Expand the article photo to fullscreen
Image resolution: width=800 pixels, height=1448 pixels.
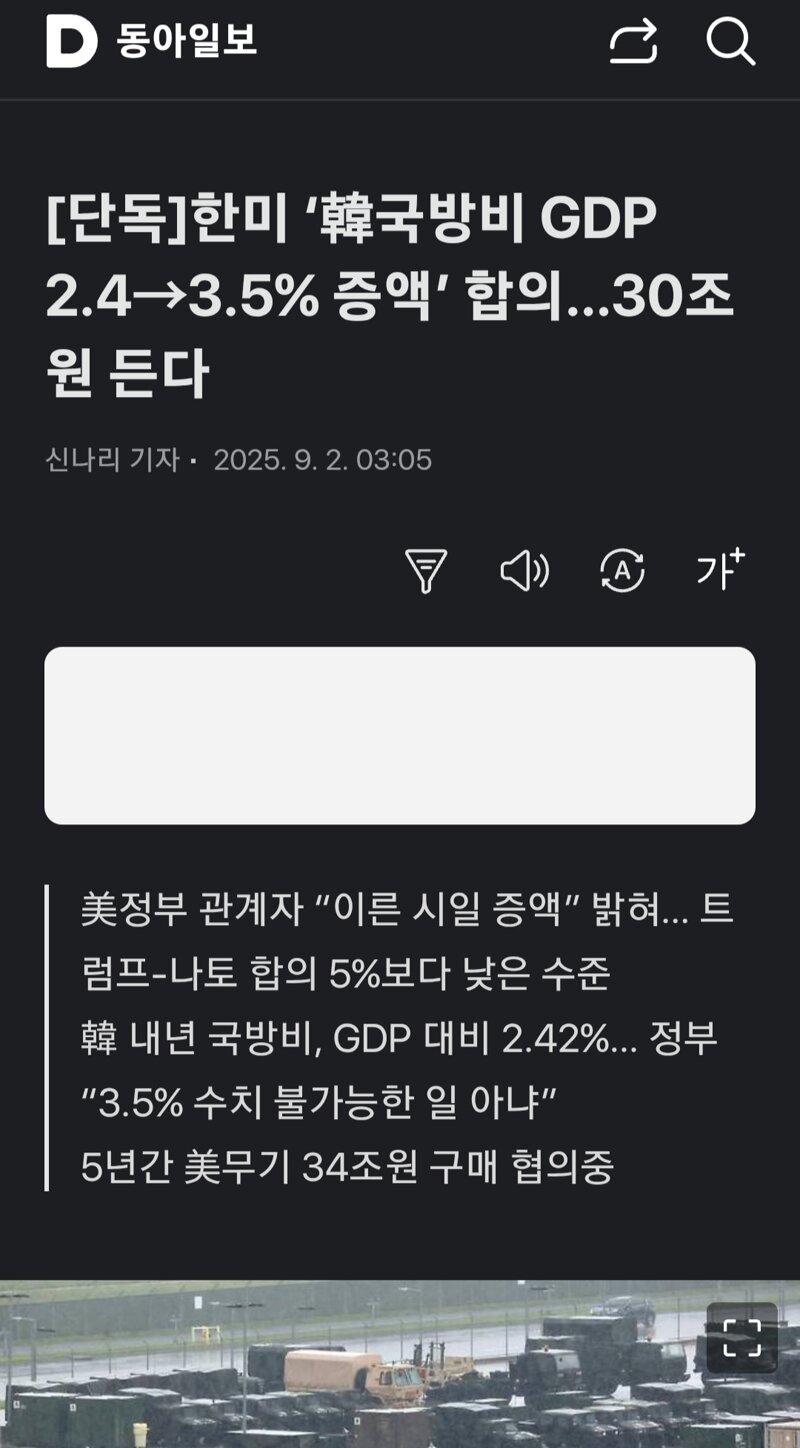pyautogui.click(x=742, y=1337)
